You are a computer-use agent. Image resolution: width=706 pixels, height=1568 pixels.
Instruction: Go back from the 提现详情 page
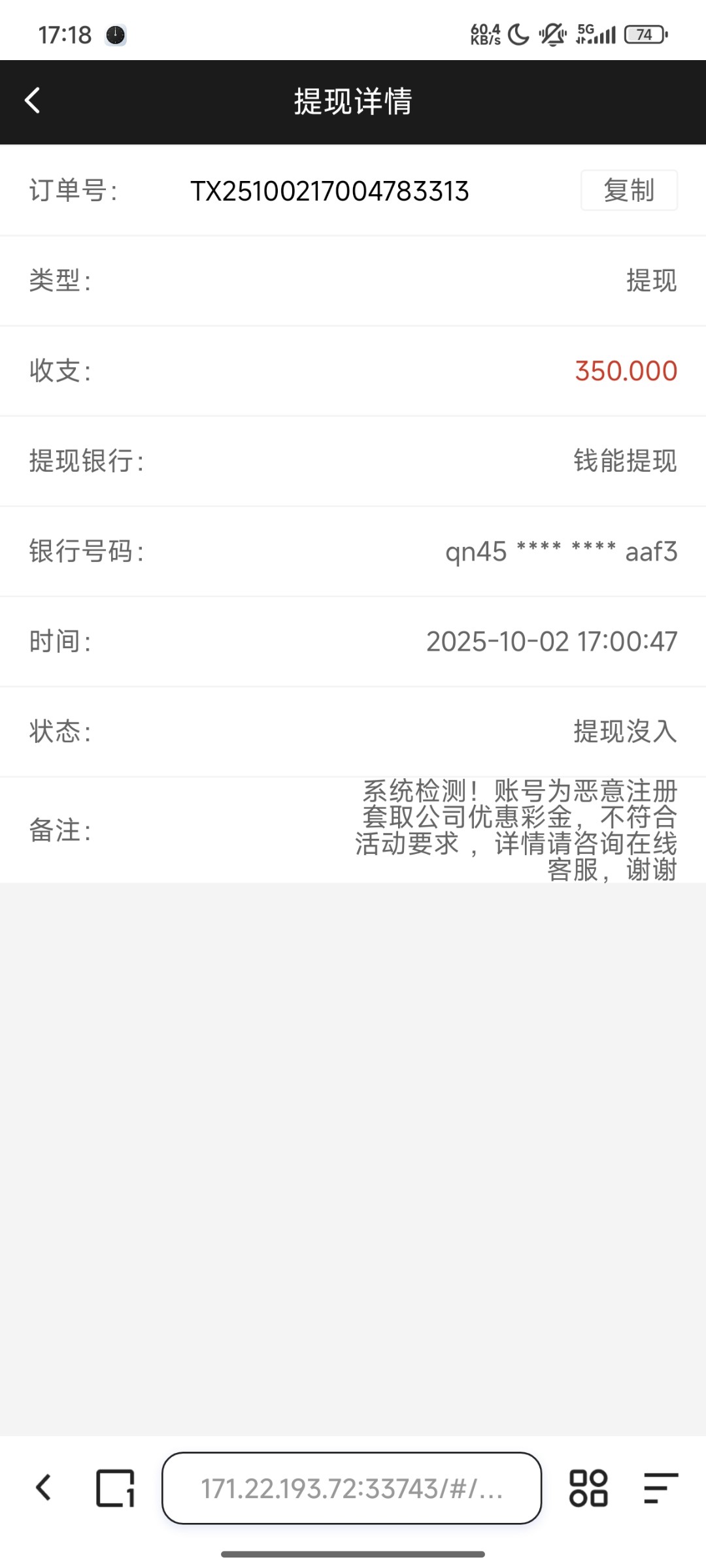click(33, 101)
